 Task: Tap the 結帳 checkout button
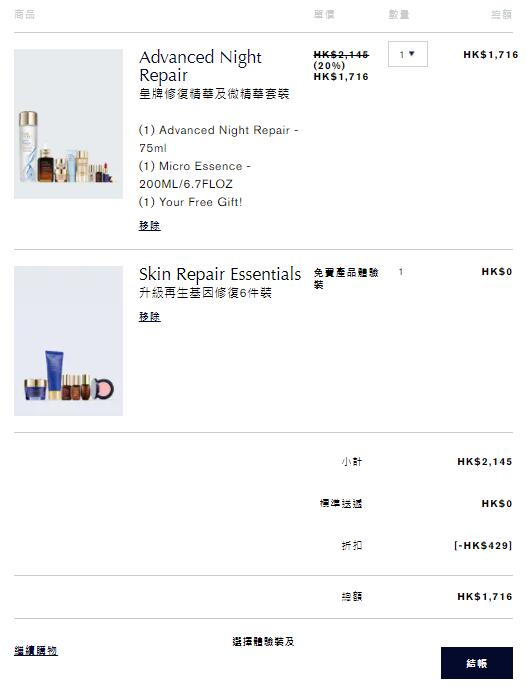(477, 663)
